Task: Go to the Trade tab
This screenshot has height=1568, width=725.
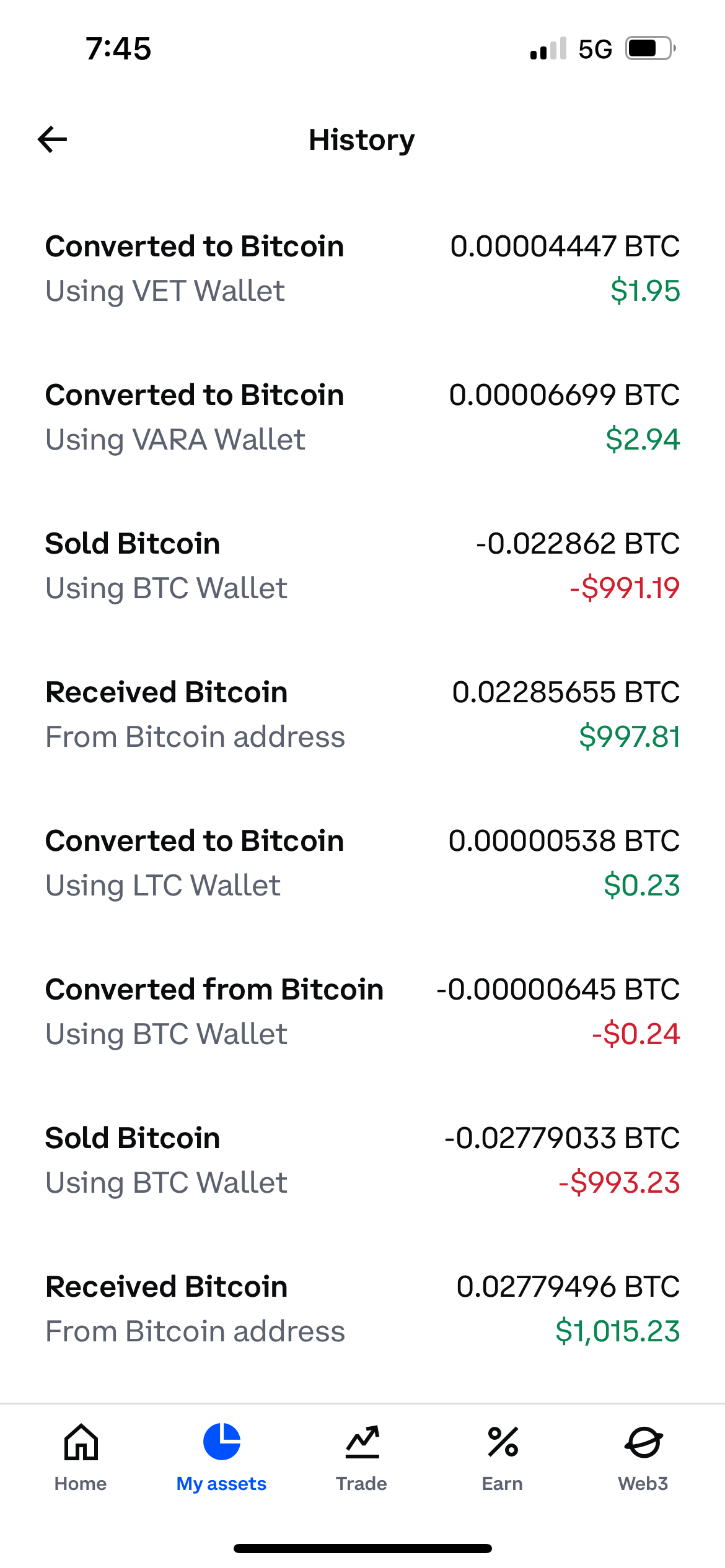Action: [362, 1458]
